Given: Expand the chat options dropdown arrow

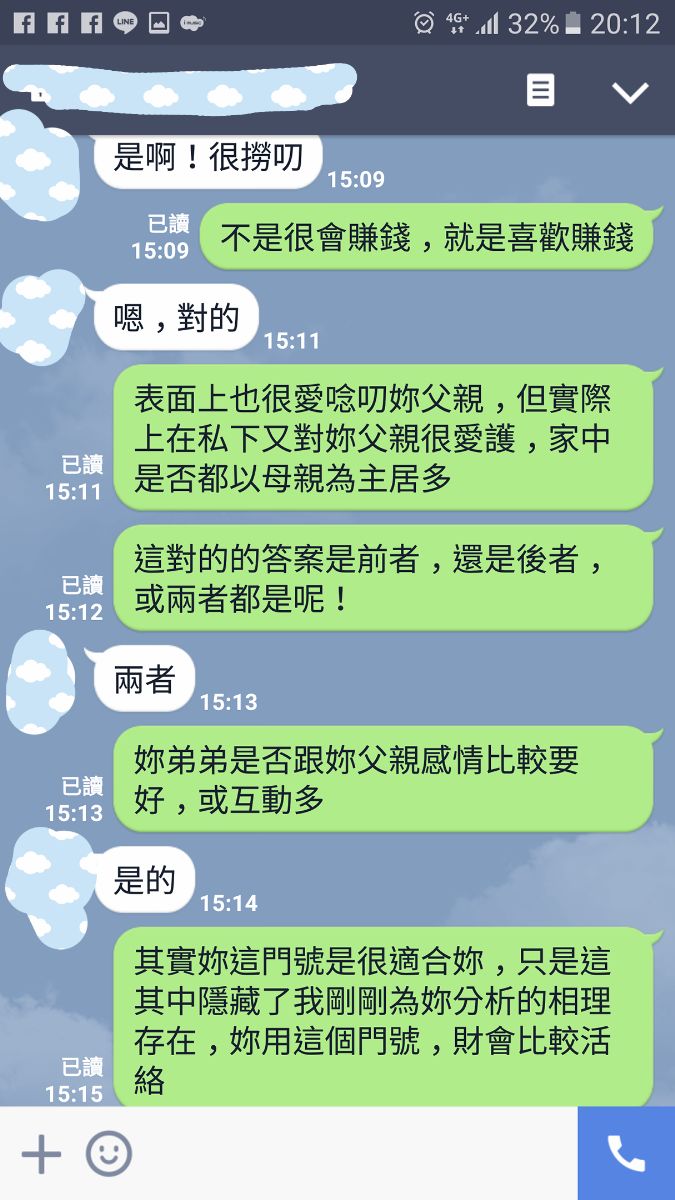Looking at the screenshot, I should [630, 92].
